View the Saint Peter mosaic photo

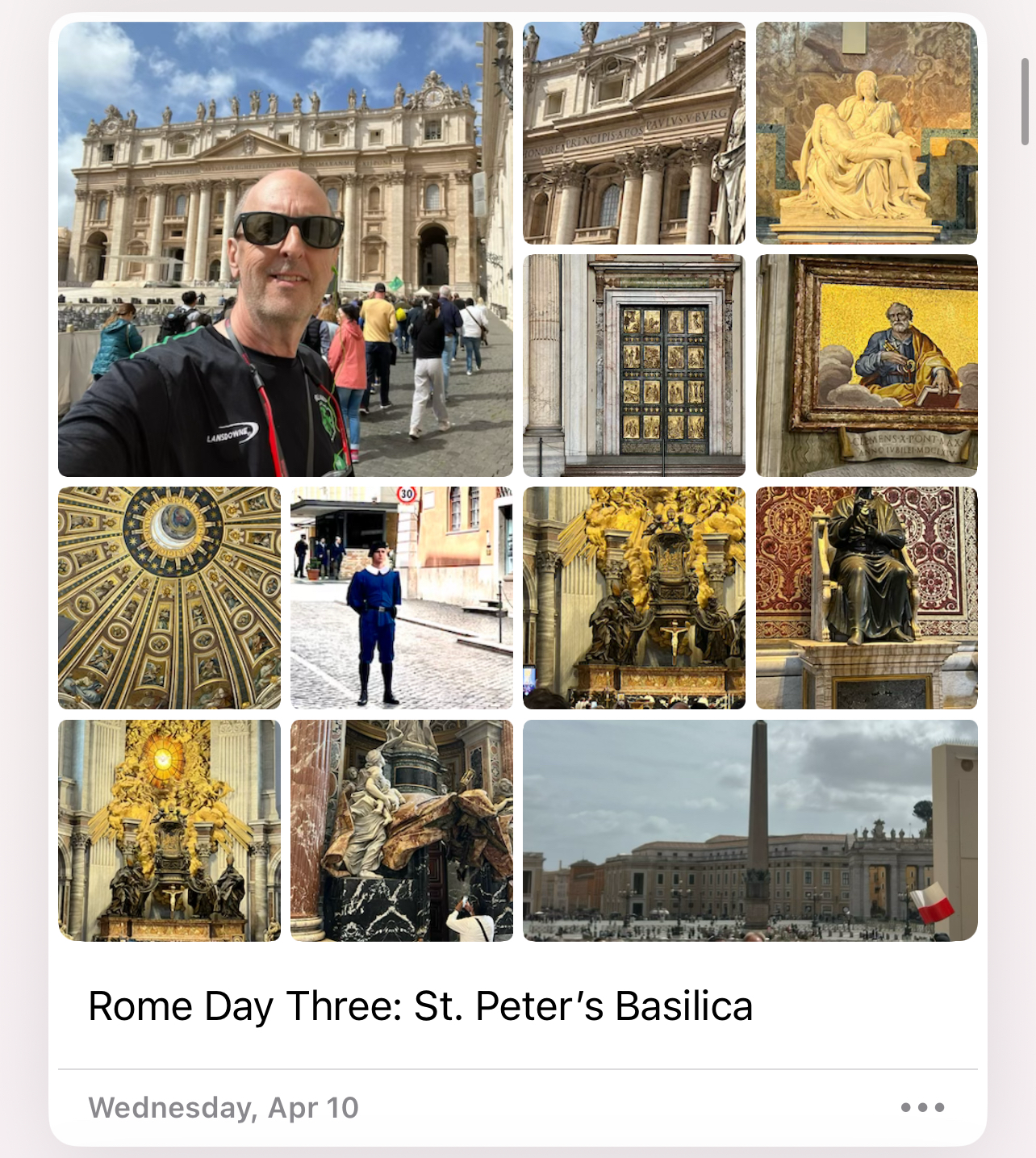[867, 366]
